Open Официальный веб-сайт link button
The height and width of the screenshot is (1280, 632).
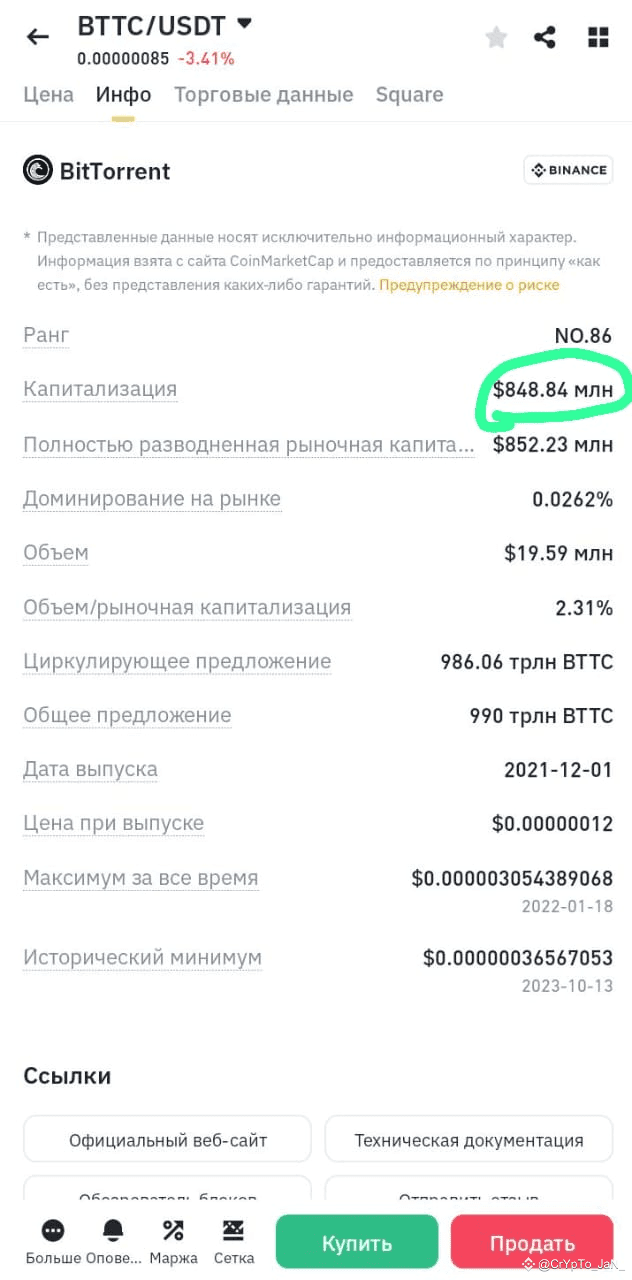(x=168, y=1140)
